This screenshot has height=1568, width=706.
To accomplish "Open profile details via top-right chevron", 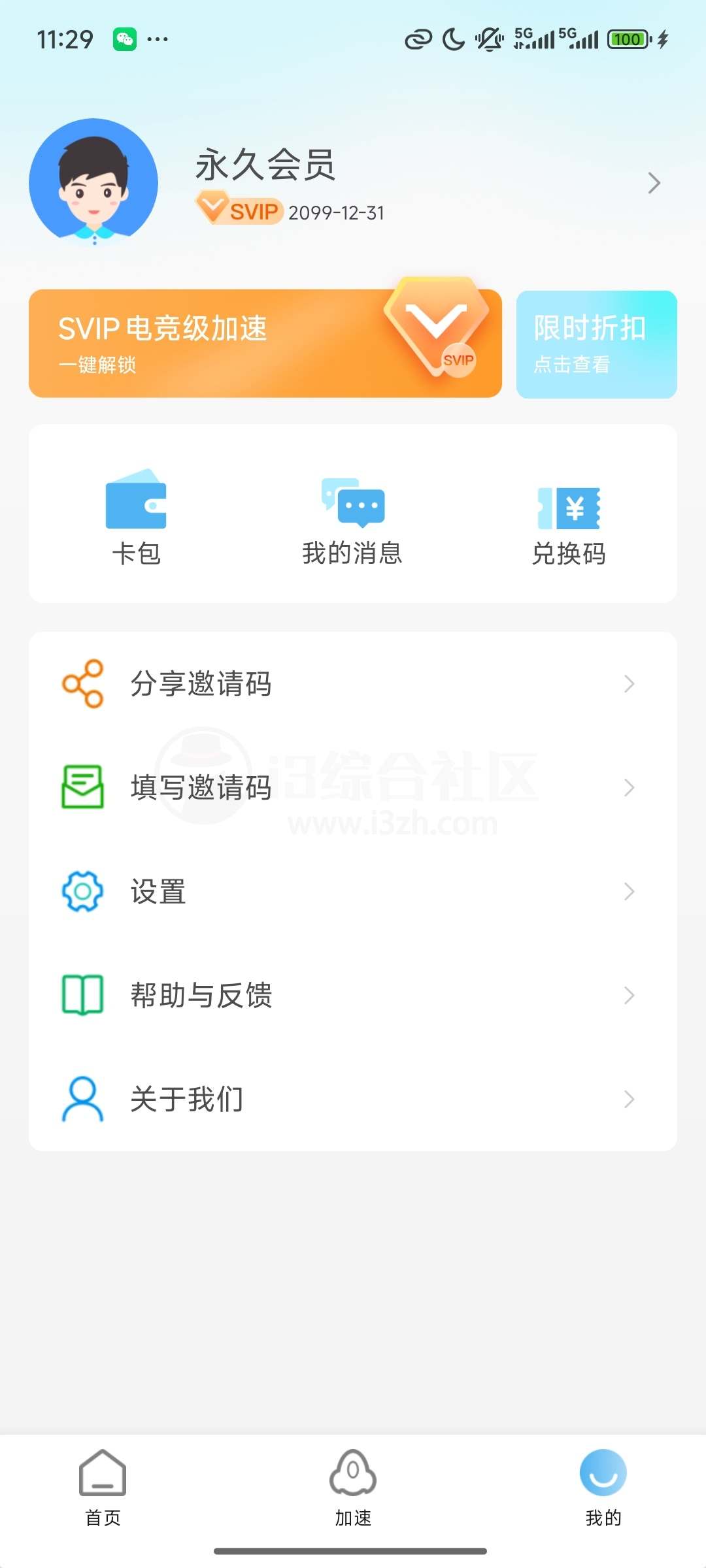I will tap(654, 184).
